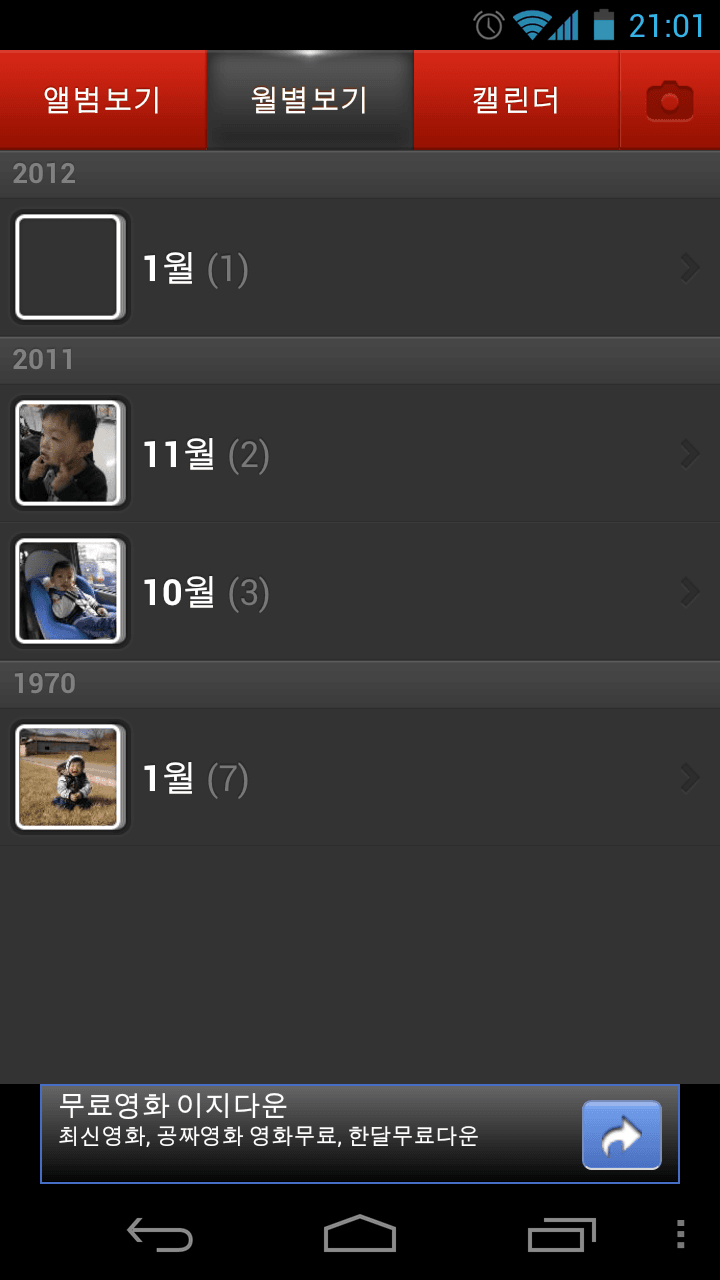The width and height of the screenshot is (720, 1280).
Task: Select the 월별보기 tab
Action: click(309, 101)
